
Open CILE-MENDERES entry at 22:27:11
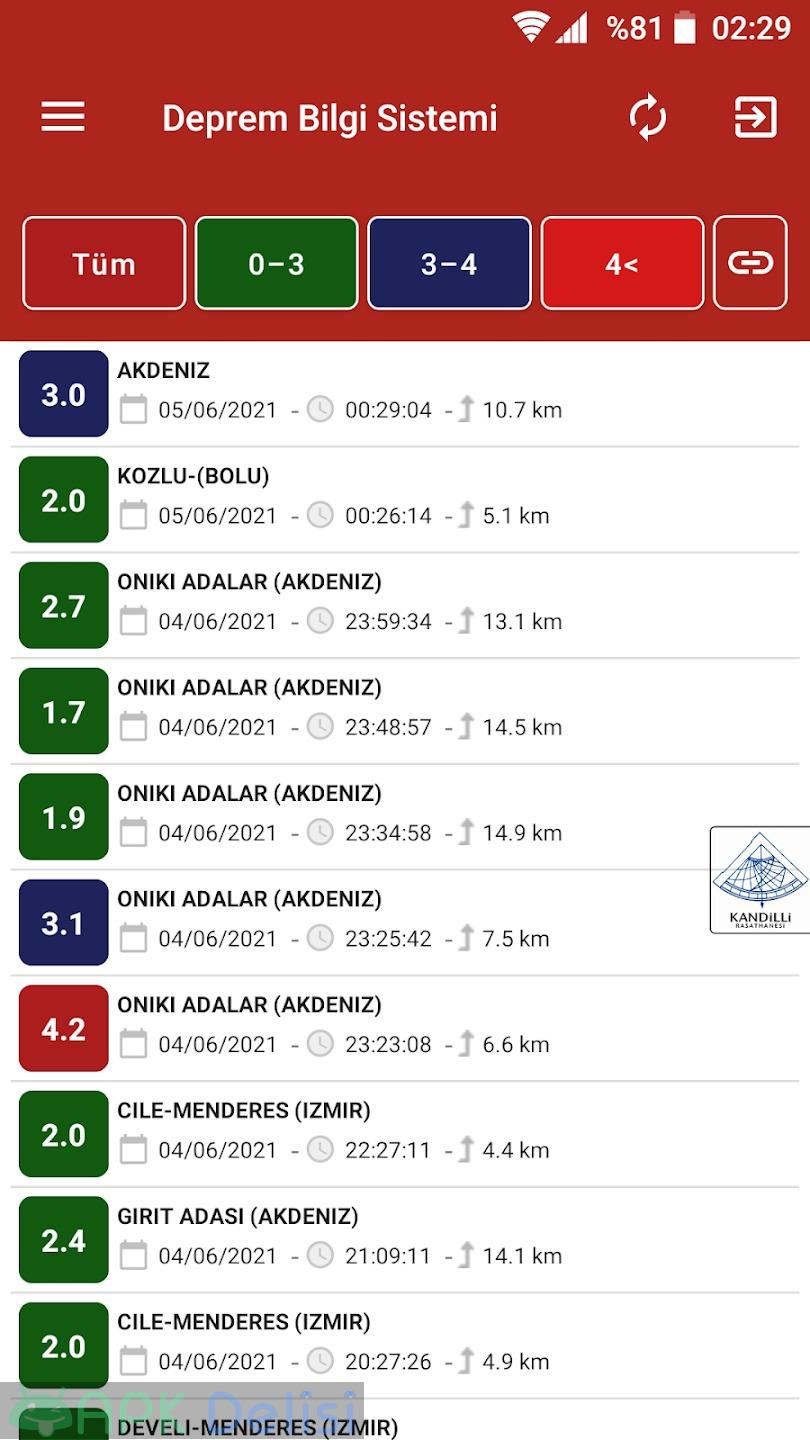tap(405, 1135)
